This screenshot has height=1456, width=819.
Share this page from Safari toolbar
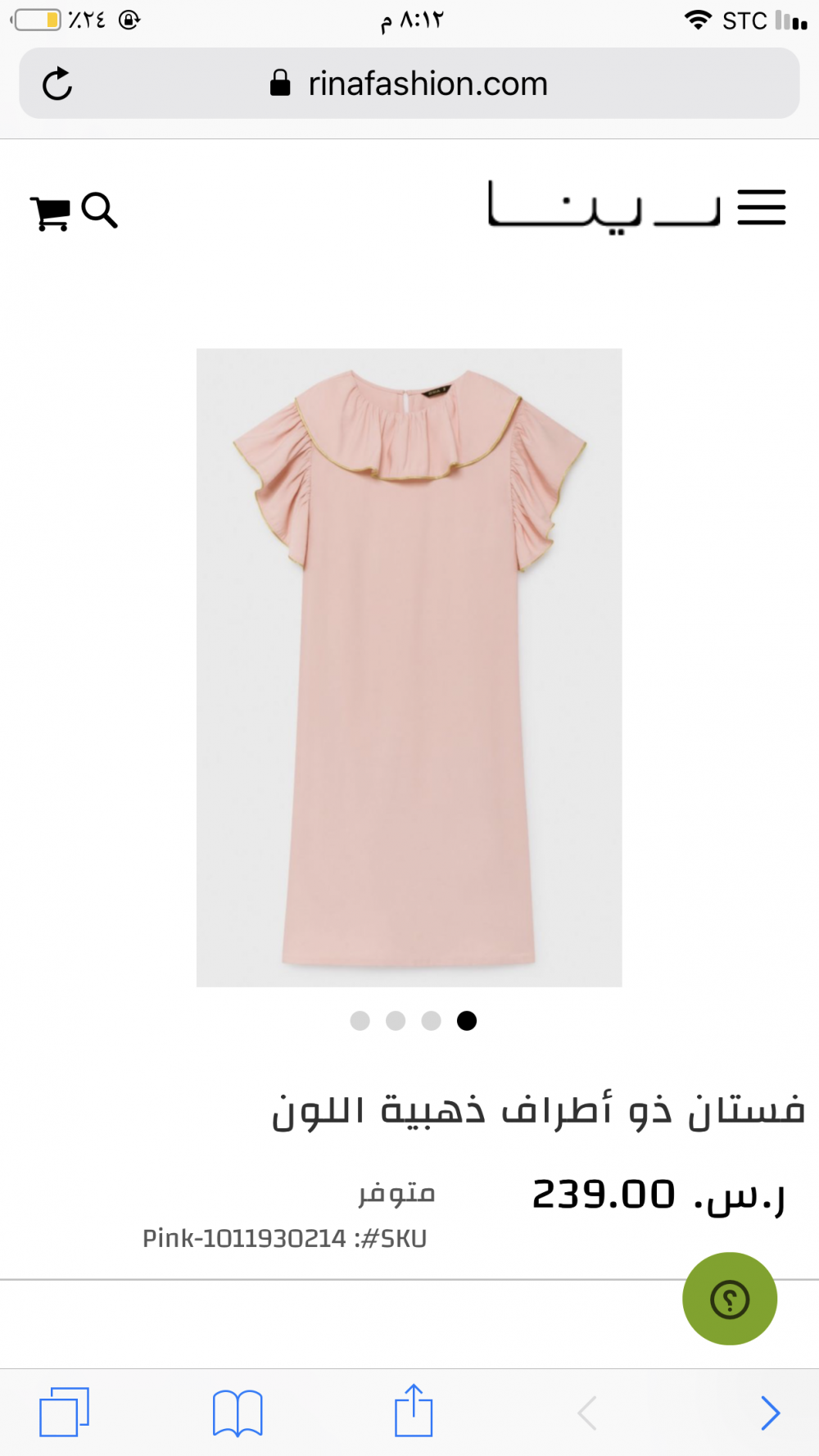click(414, 1410)
